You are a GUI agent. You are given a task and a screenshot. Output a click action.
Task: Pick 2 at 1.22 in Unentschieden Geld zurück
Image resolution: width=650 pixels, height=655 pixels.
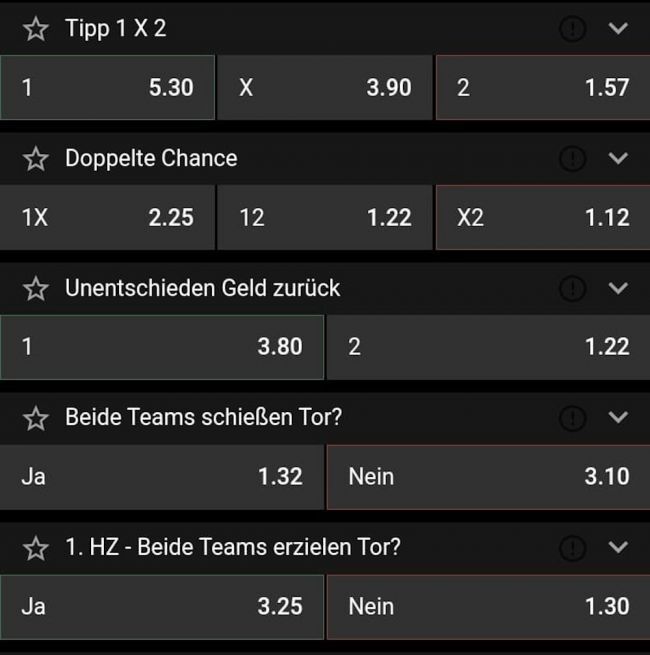coord(487,347)
